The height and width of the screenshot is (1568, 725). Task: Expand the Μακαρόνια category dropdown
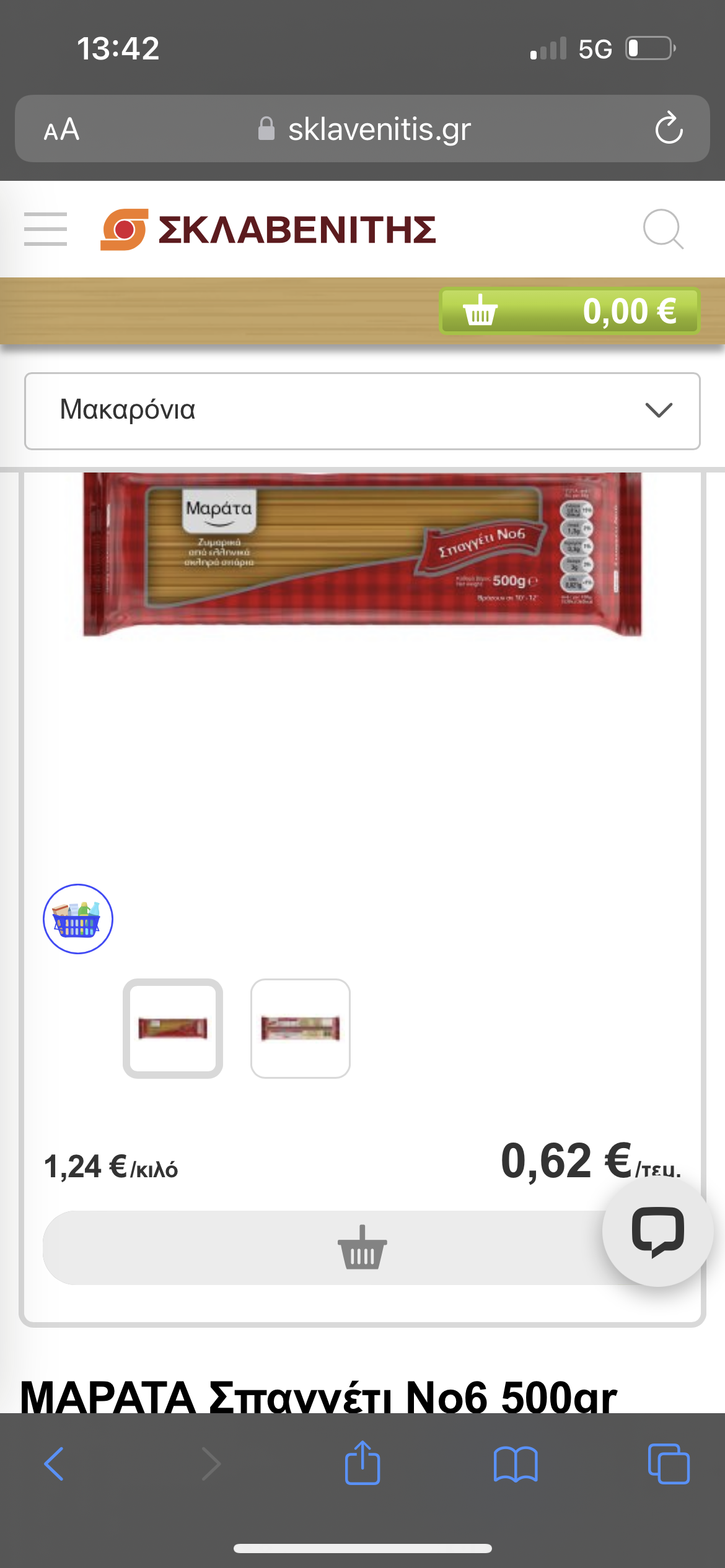[x=362, y=411]
